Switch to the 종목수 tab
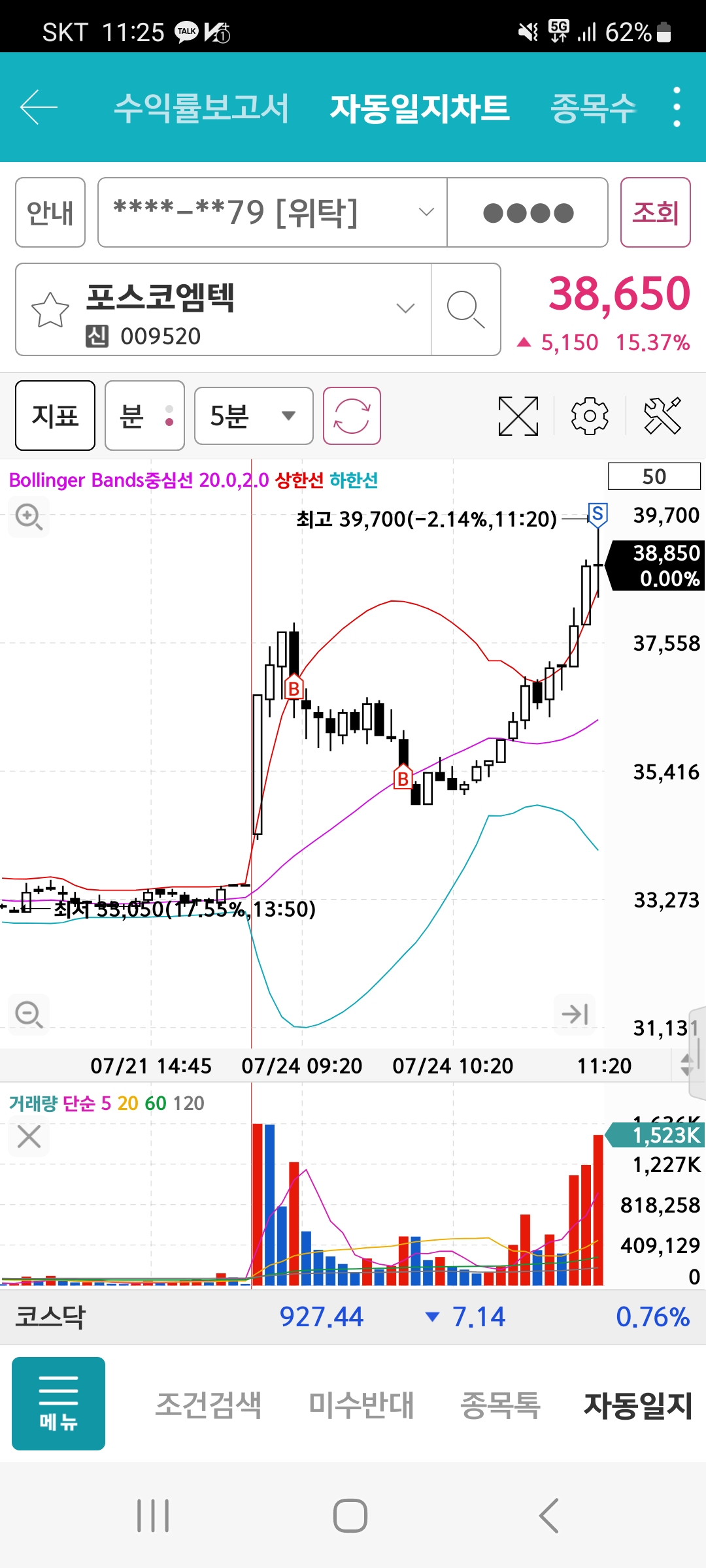 (594, 108)
